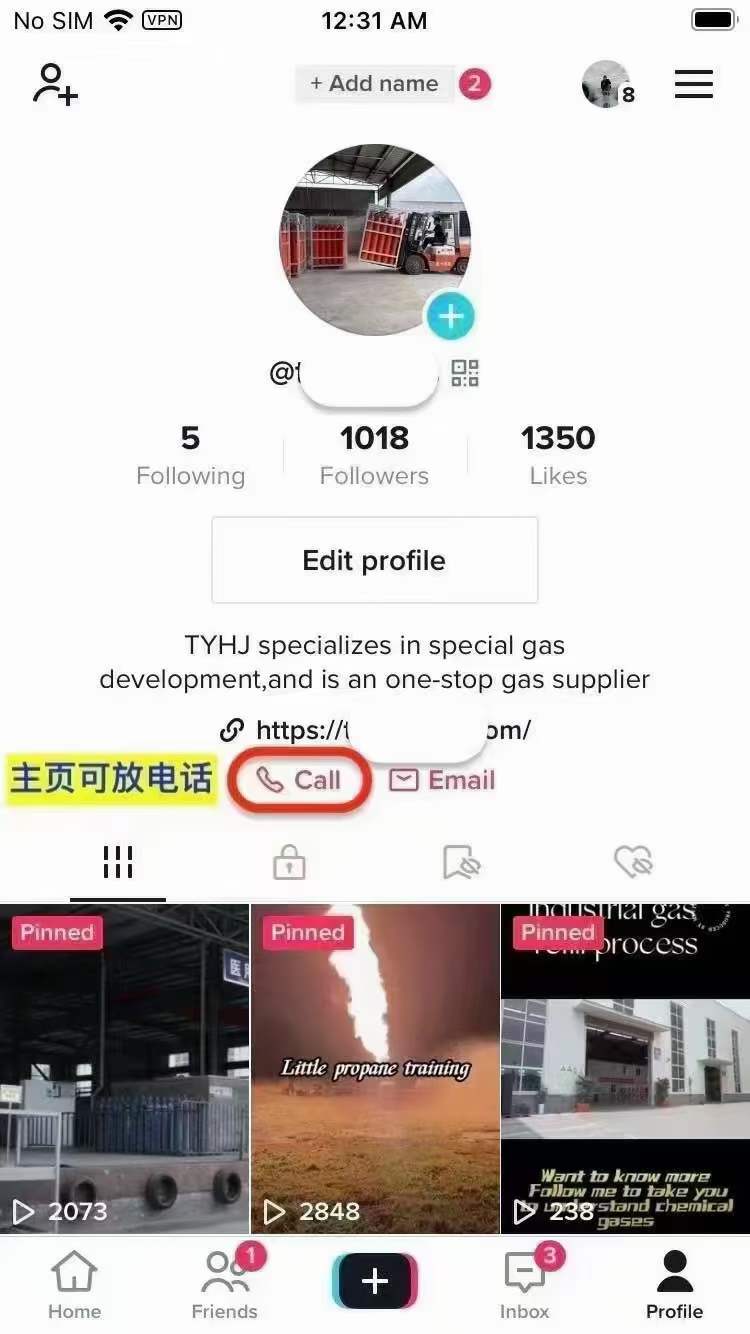
Task: Go to the Home tab
Action: tap(75, 1286)
